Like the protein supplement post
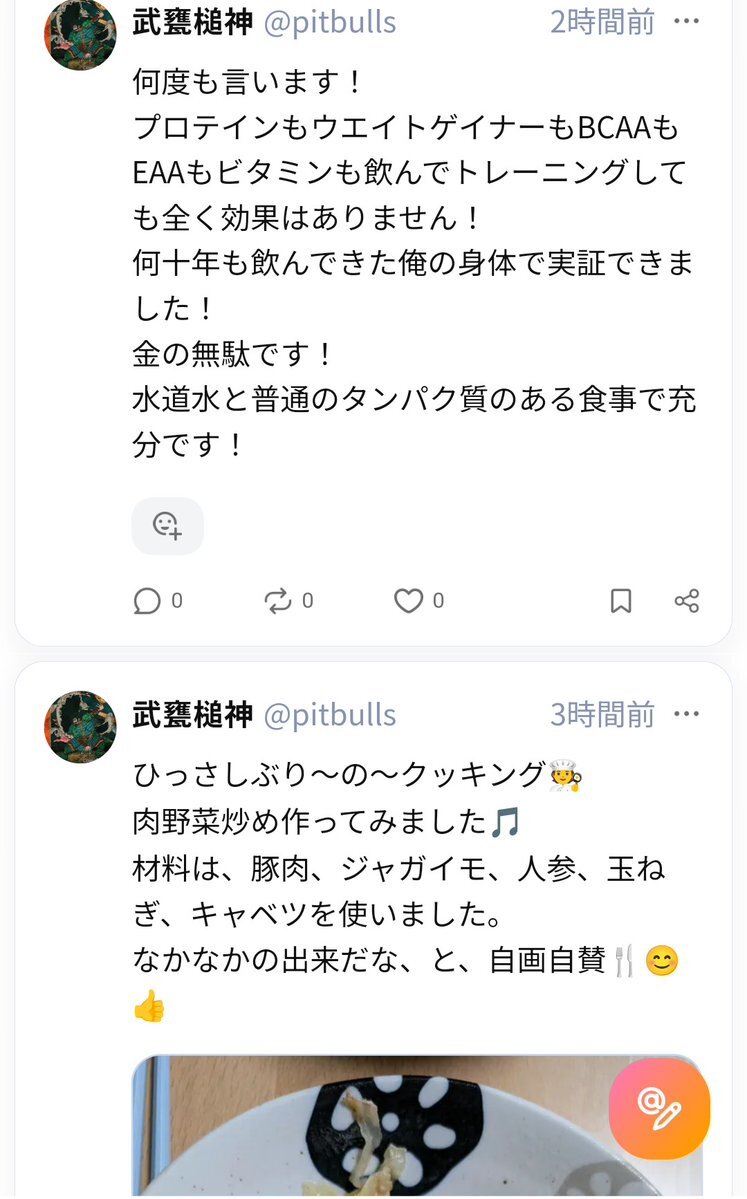The width and height of the screenshot is (747, 1199). point(408,600)
